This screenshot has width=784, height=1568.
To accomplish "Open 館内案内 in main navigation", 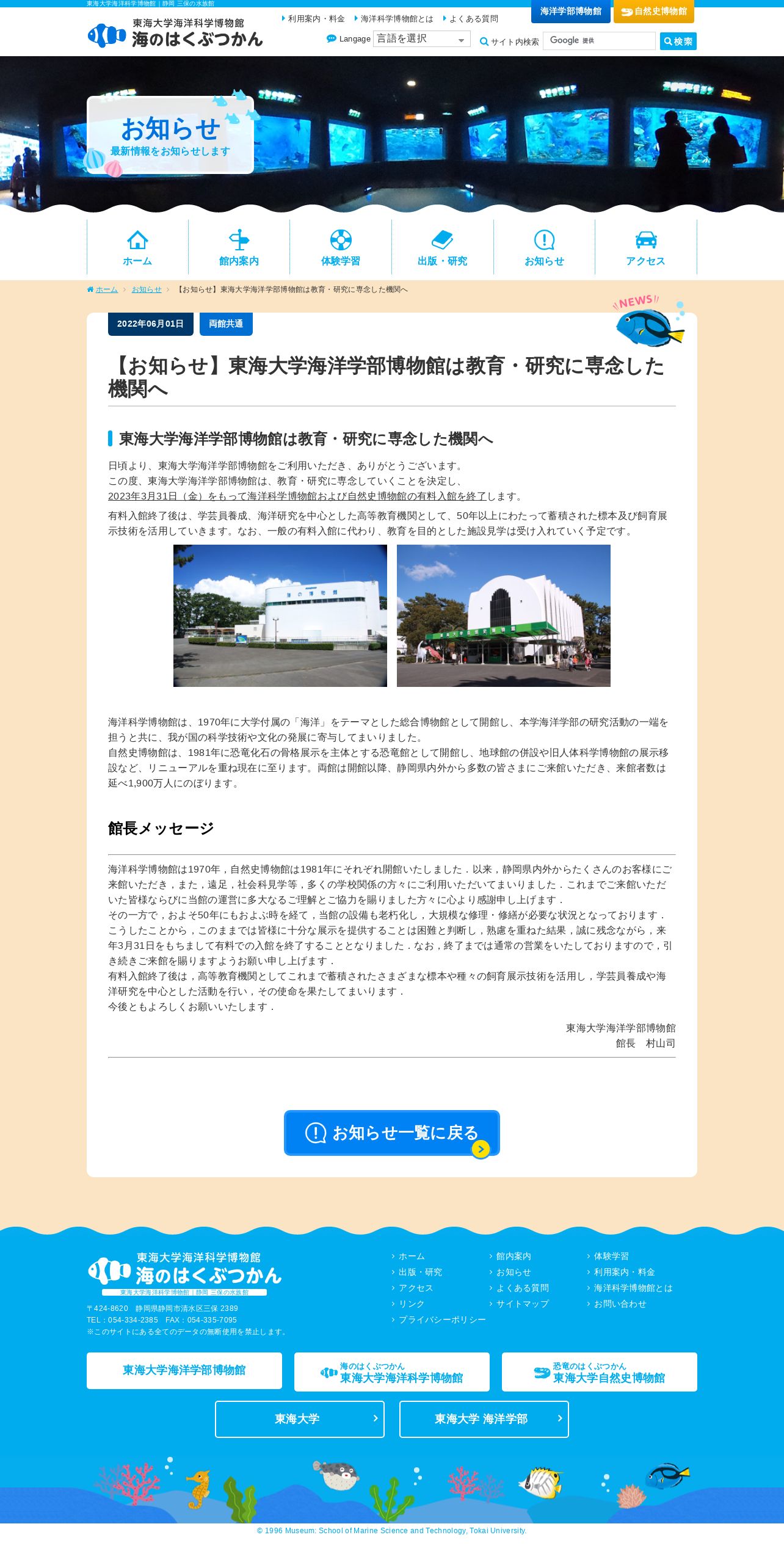I will click(239, 248).
